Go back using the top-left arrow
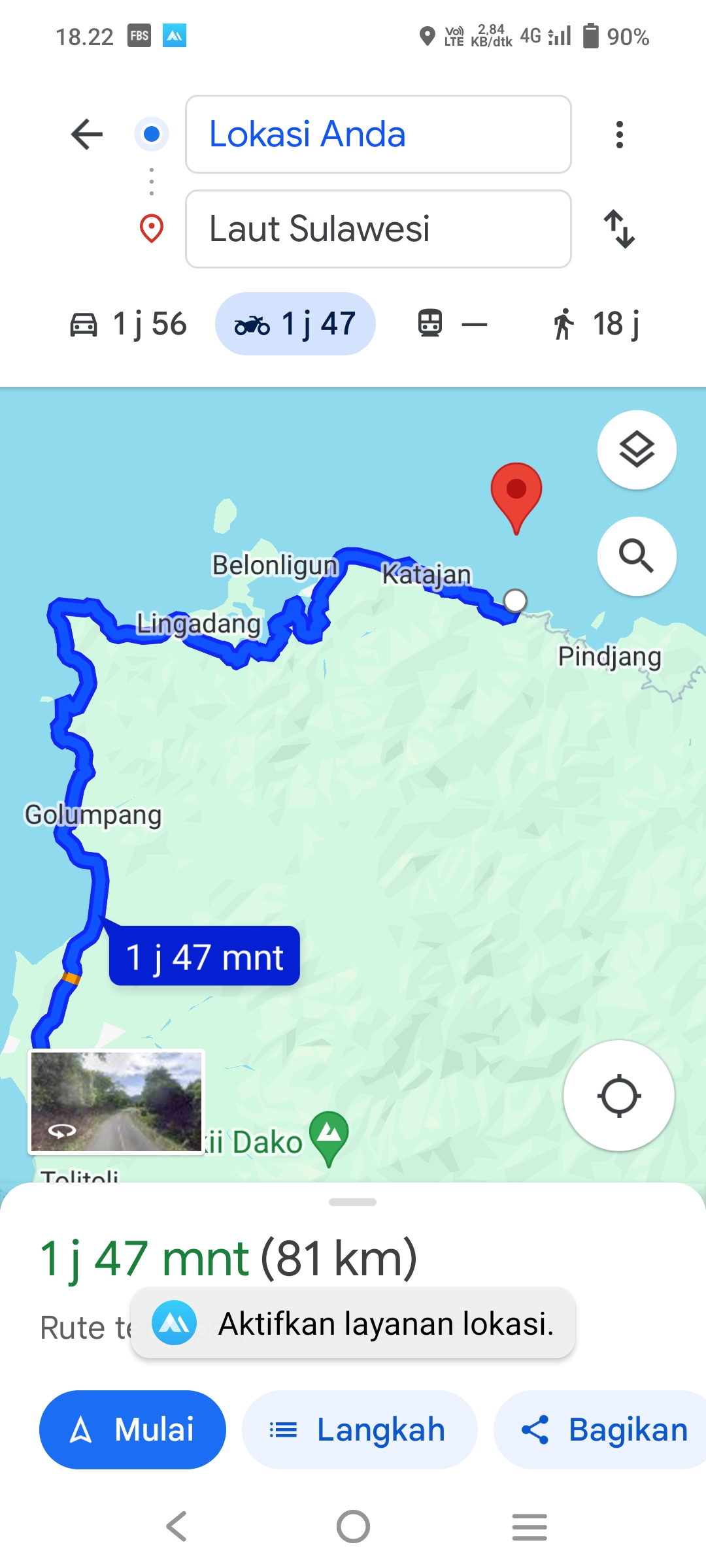The image size is (706, 1568). pyautogui.click(x=87, y=135)
